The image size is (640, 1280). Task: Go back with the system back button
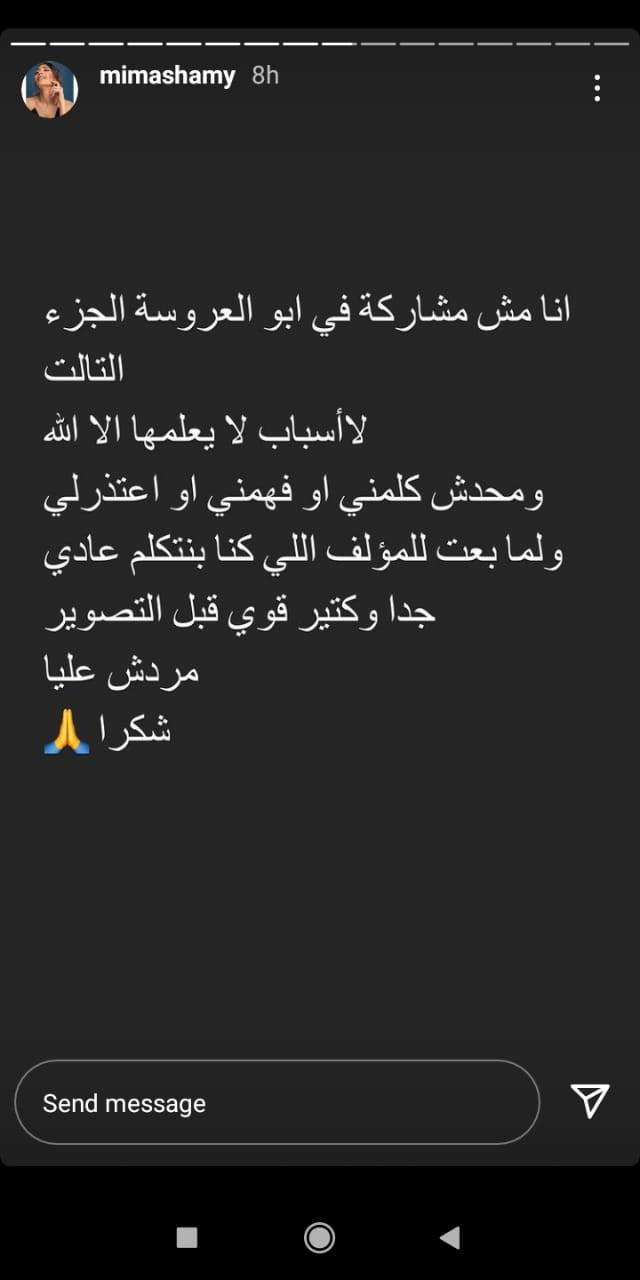tap(450, 1238)
